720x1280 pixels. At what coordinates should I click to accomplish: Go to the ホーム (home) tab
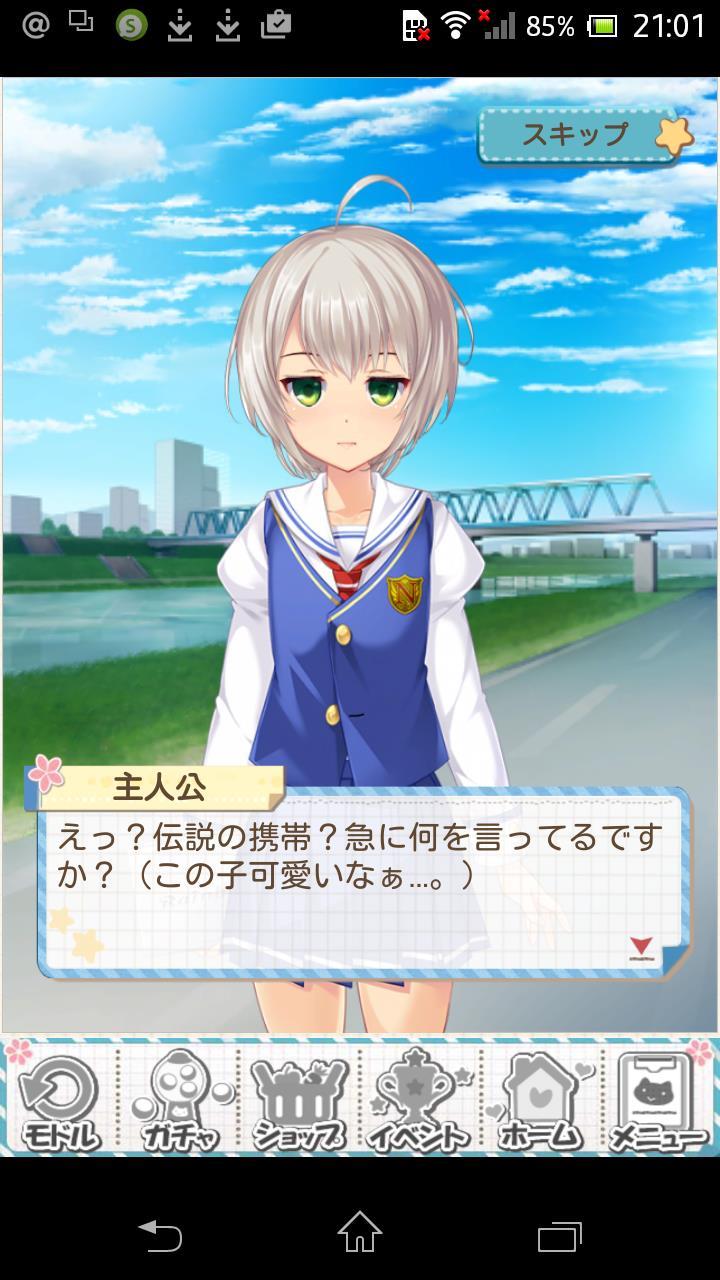(x=540, y=1100)
